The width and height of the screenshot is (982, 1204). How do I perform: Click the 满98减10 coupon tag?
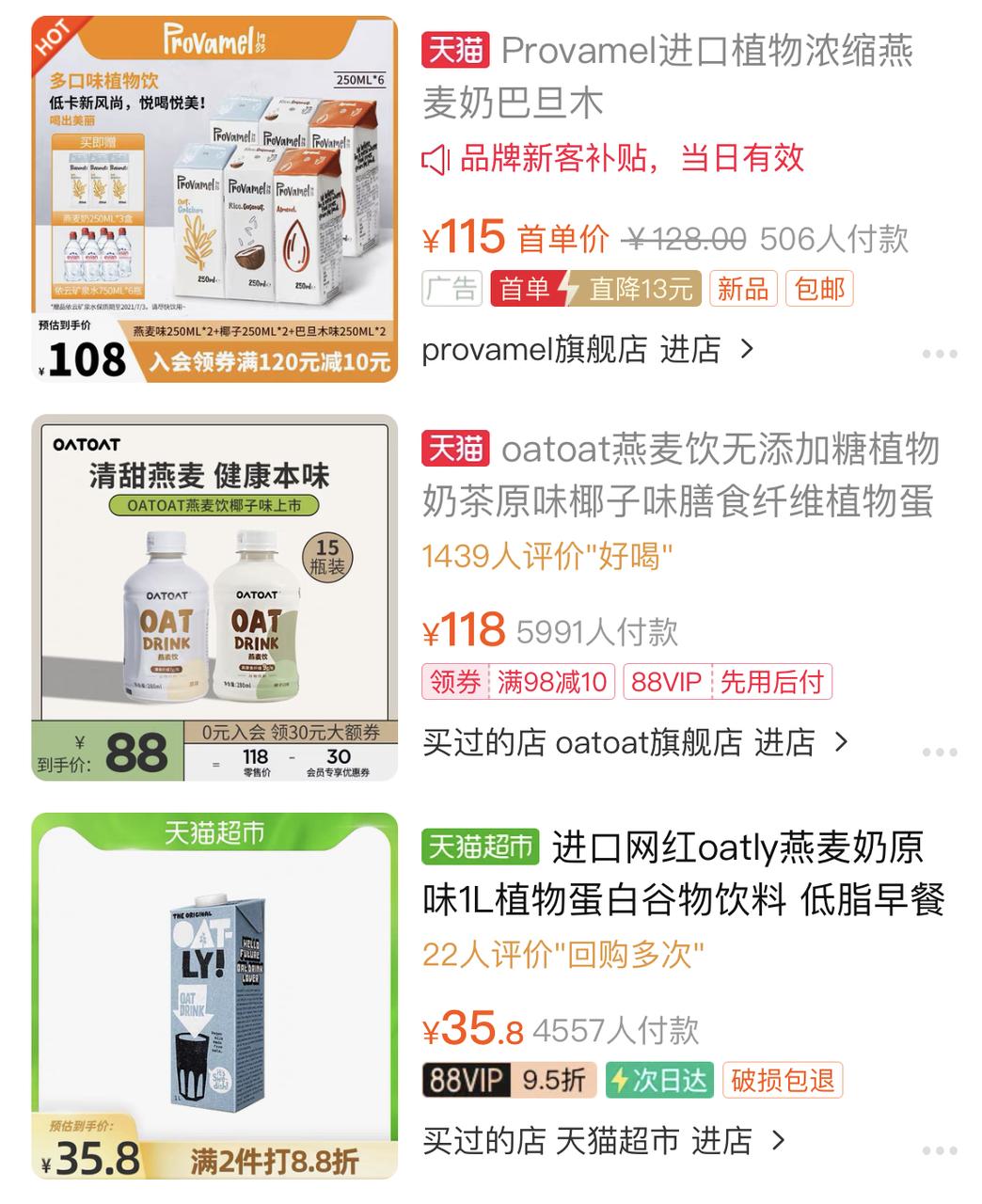click(551, 682)
